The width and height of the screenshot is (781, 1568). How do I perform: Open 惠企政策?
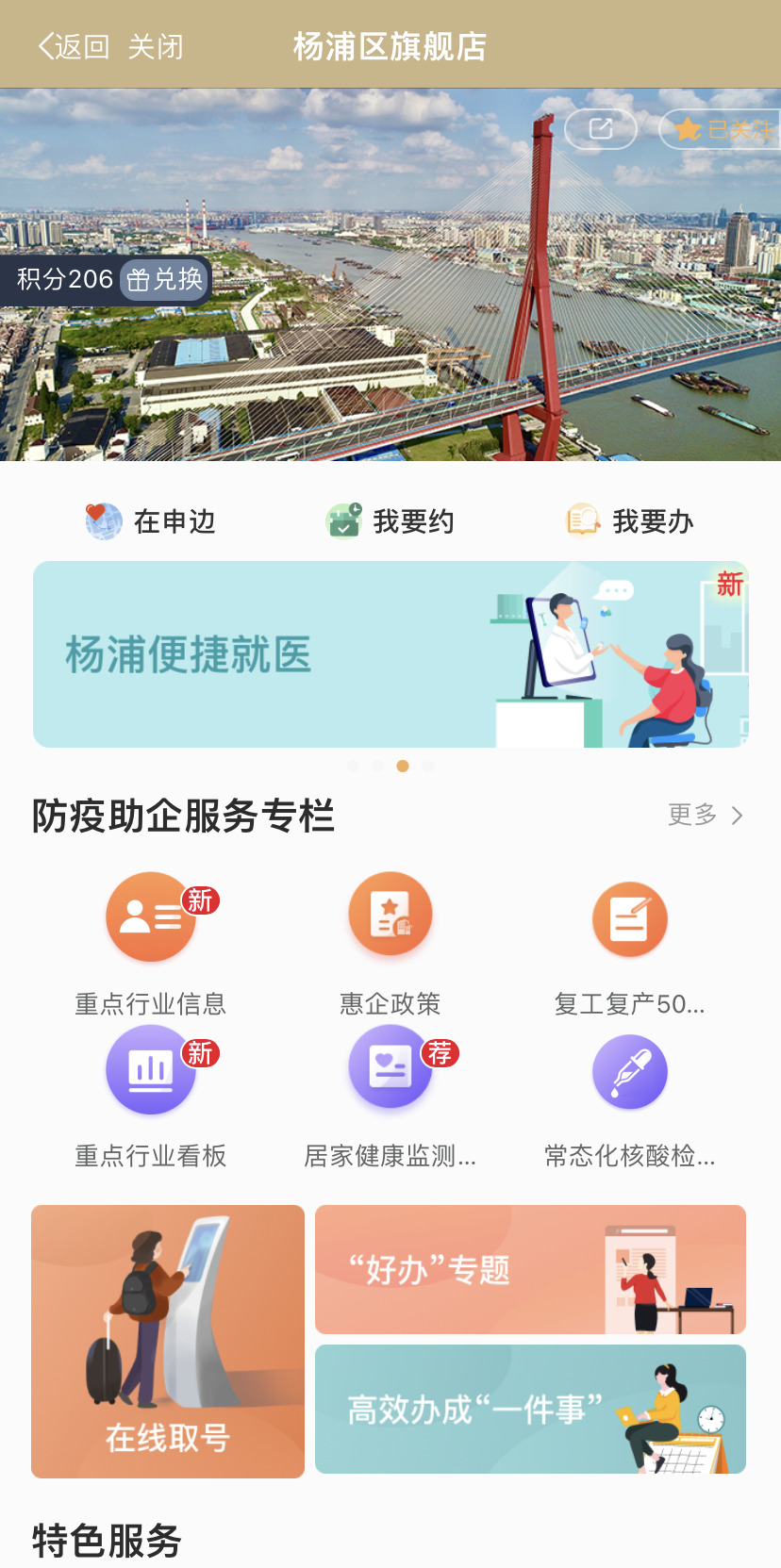[390, 945]
